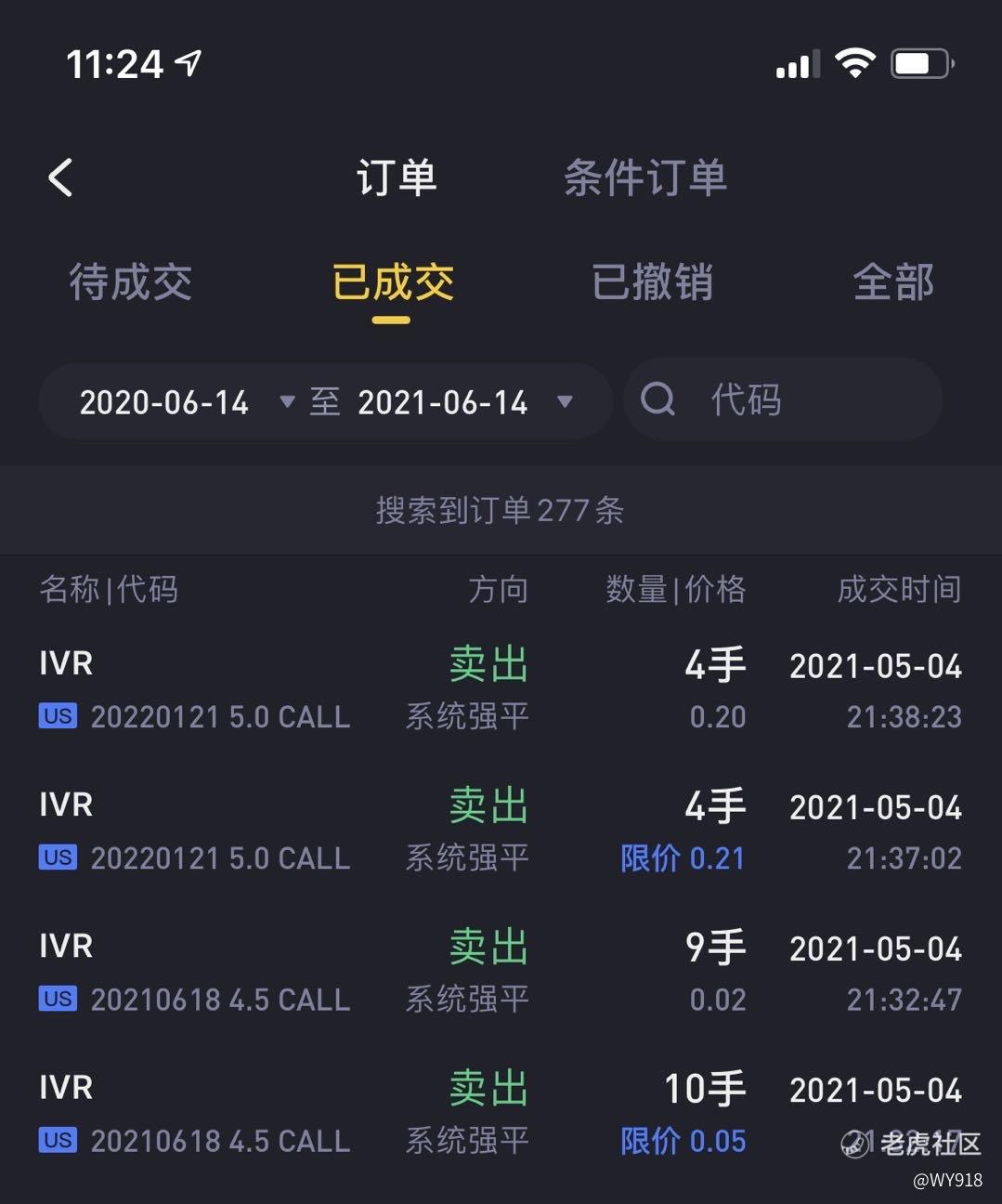Tap the 代码 search field
The width and height of the screenshot is (1002, 1204).
click(785, 400)
